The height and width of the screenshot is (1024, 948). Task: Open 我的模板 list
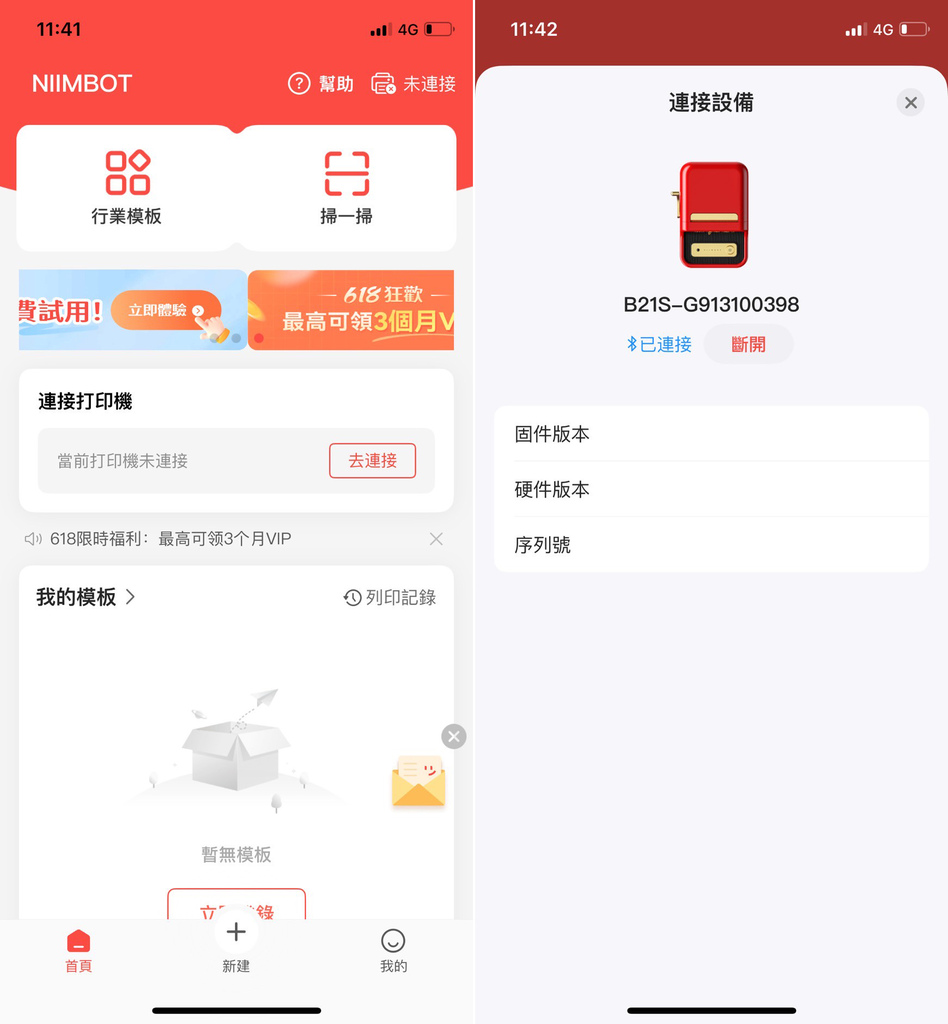tap(86, 597)
